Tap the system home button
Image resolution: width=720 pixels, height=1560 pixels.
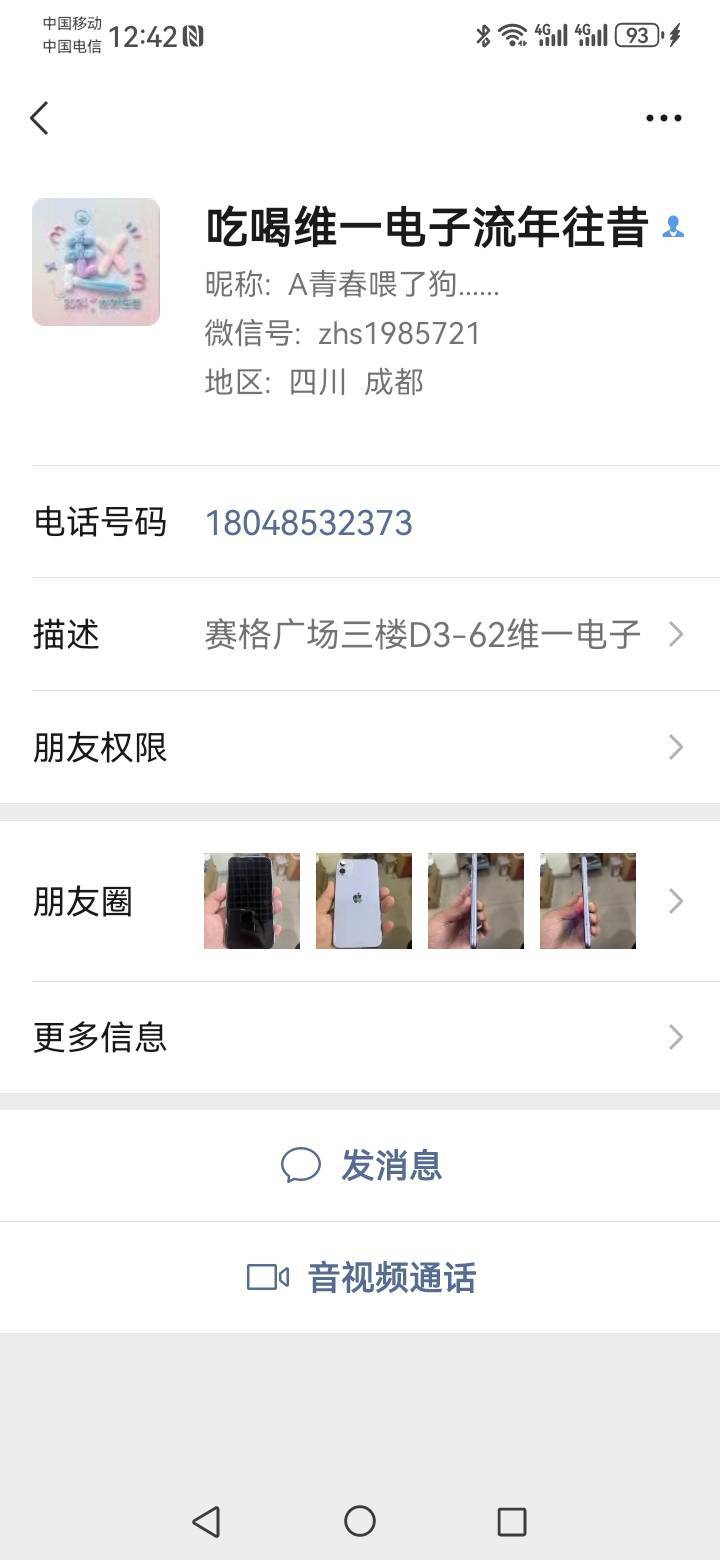click(360, 1521)
